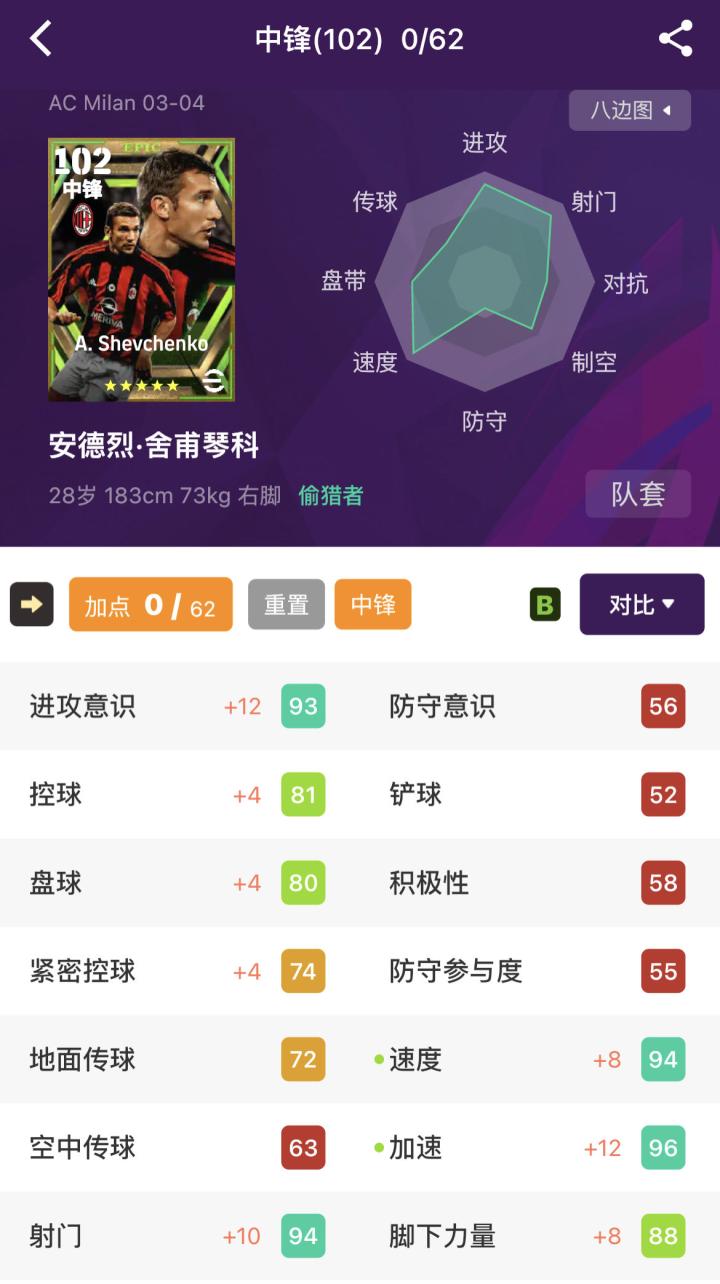
Task: Share this player page
Action: tap(676, 39)
